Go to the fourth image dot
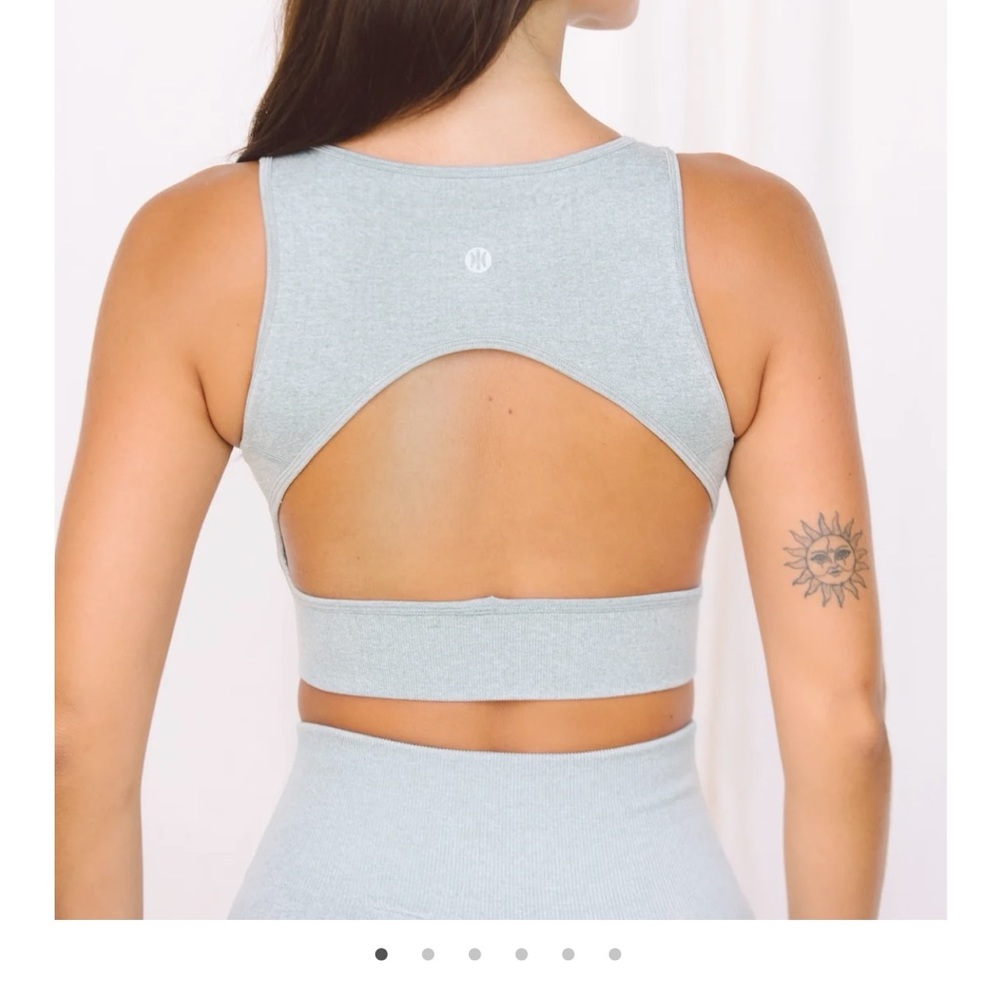Viewport: 1000px width, 1000px height. coord(521,954)
